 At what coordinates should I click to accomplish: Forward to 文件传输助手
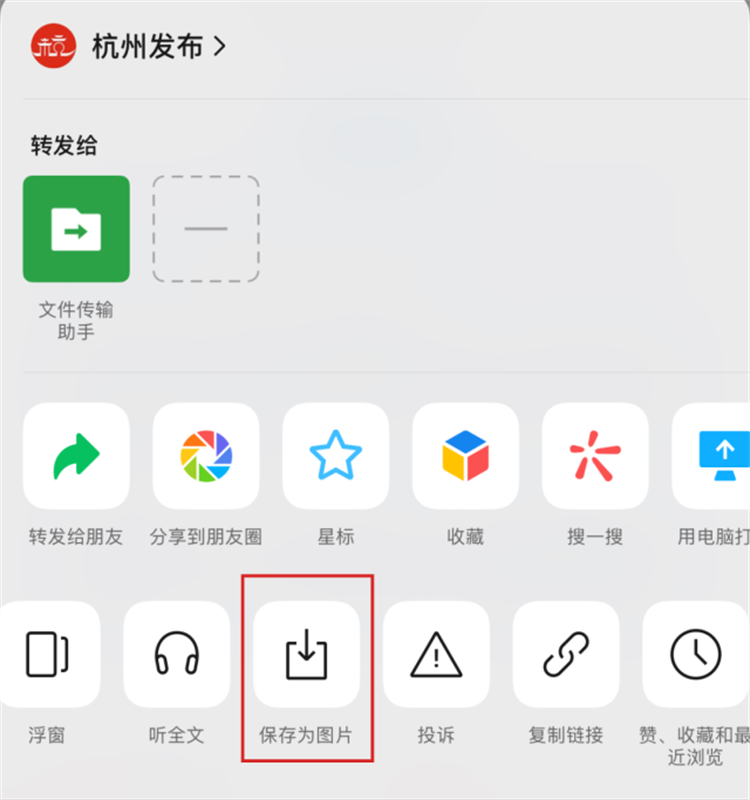(76, 229)
